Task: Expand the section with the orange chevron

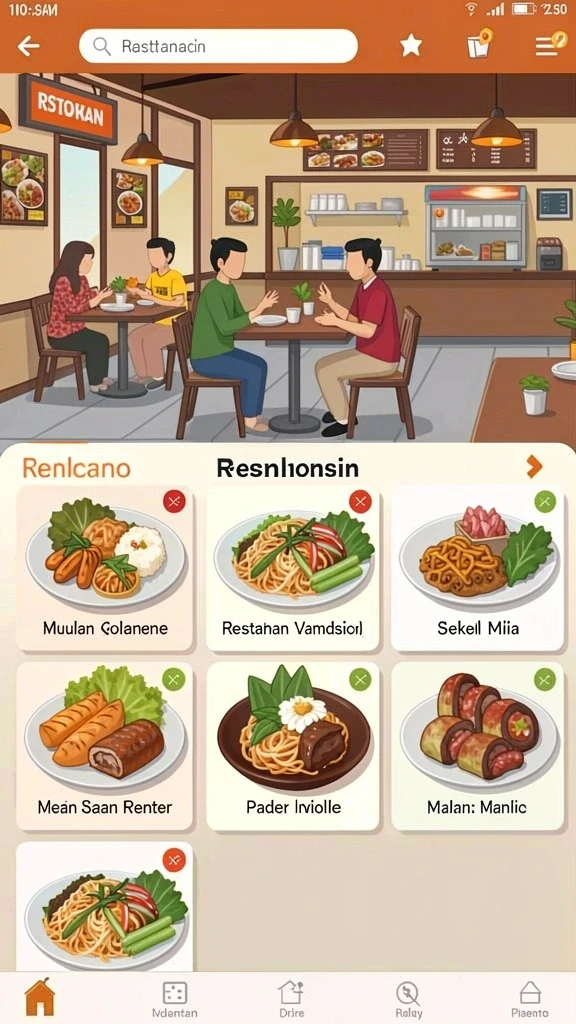Action: (x=534, y=466)
